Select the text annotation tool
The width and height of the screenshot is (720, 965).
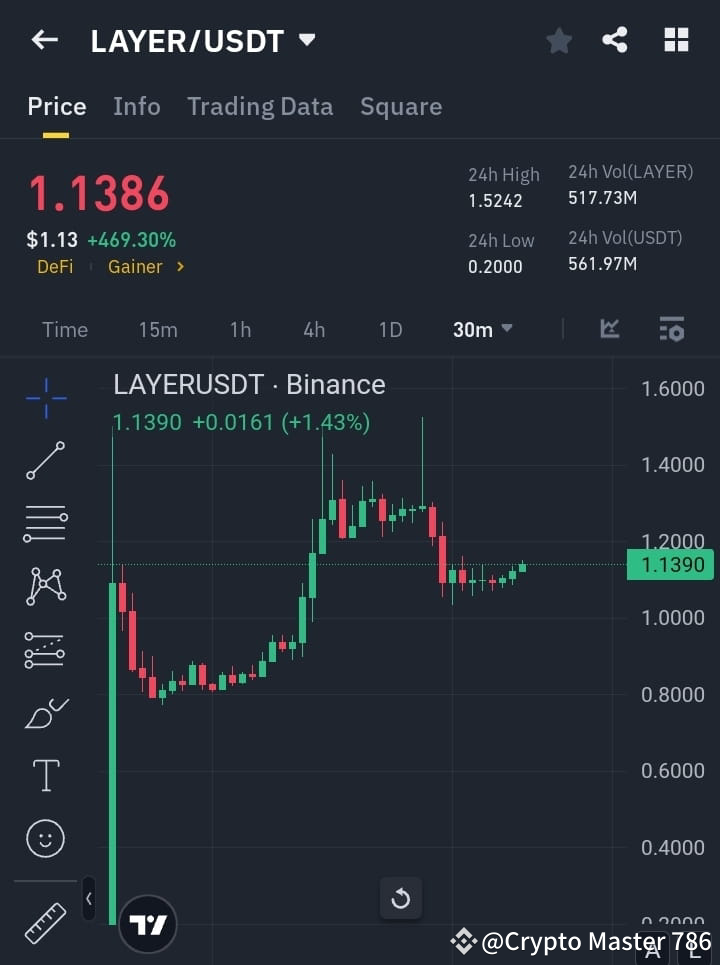[x=44, y=775]
